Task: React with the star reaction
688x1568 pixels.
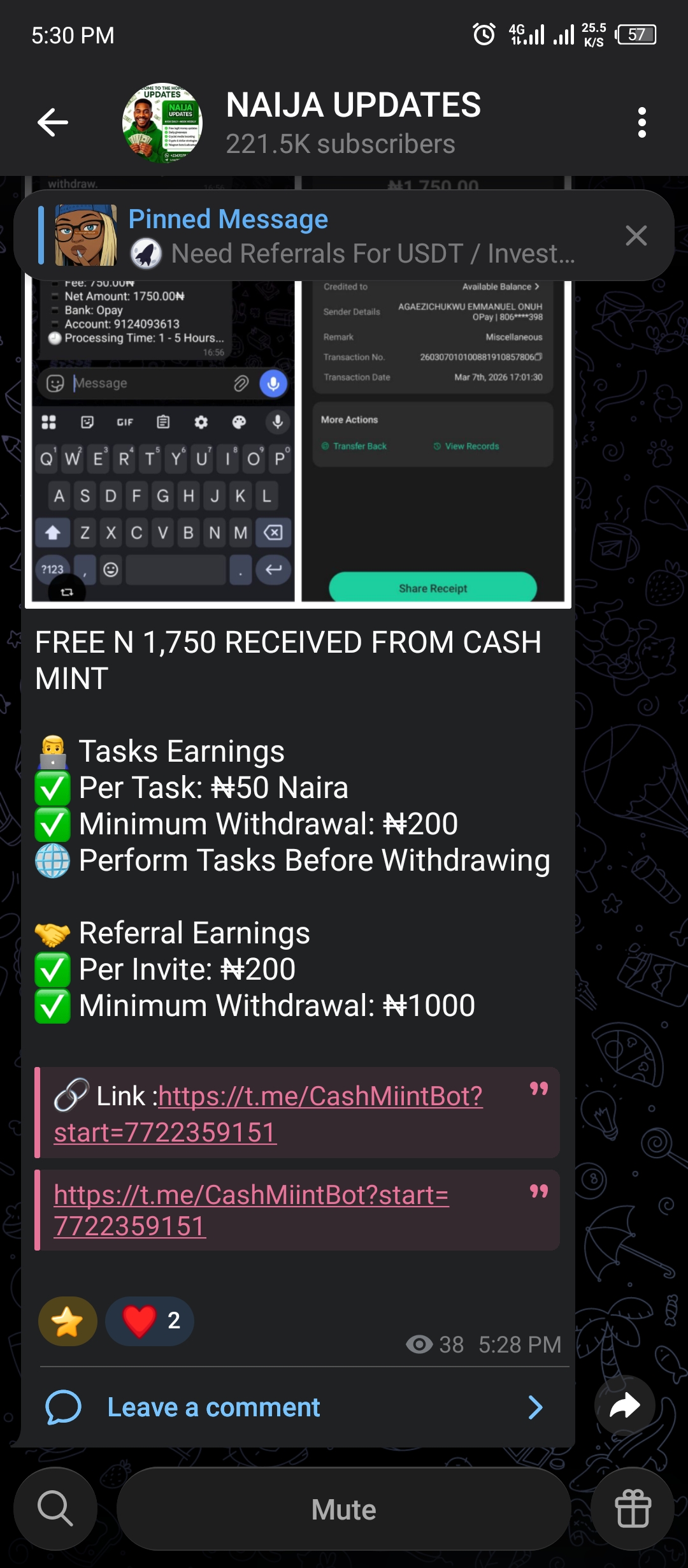Action: (68, 1321)
